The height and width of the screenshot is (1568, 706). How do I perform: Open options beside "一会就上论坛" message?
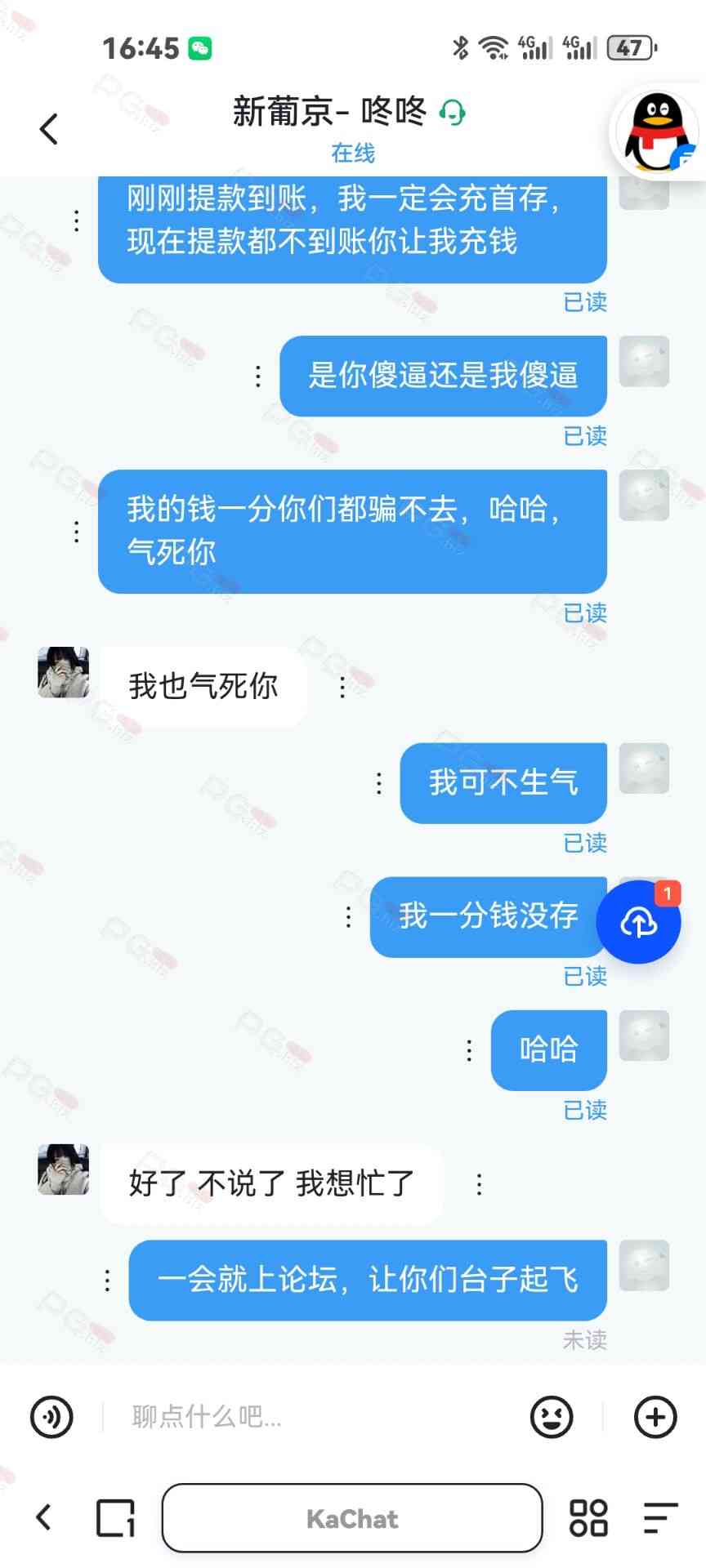(x=107, y=1280)
